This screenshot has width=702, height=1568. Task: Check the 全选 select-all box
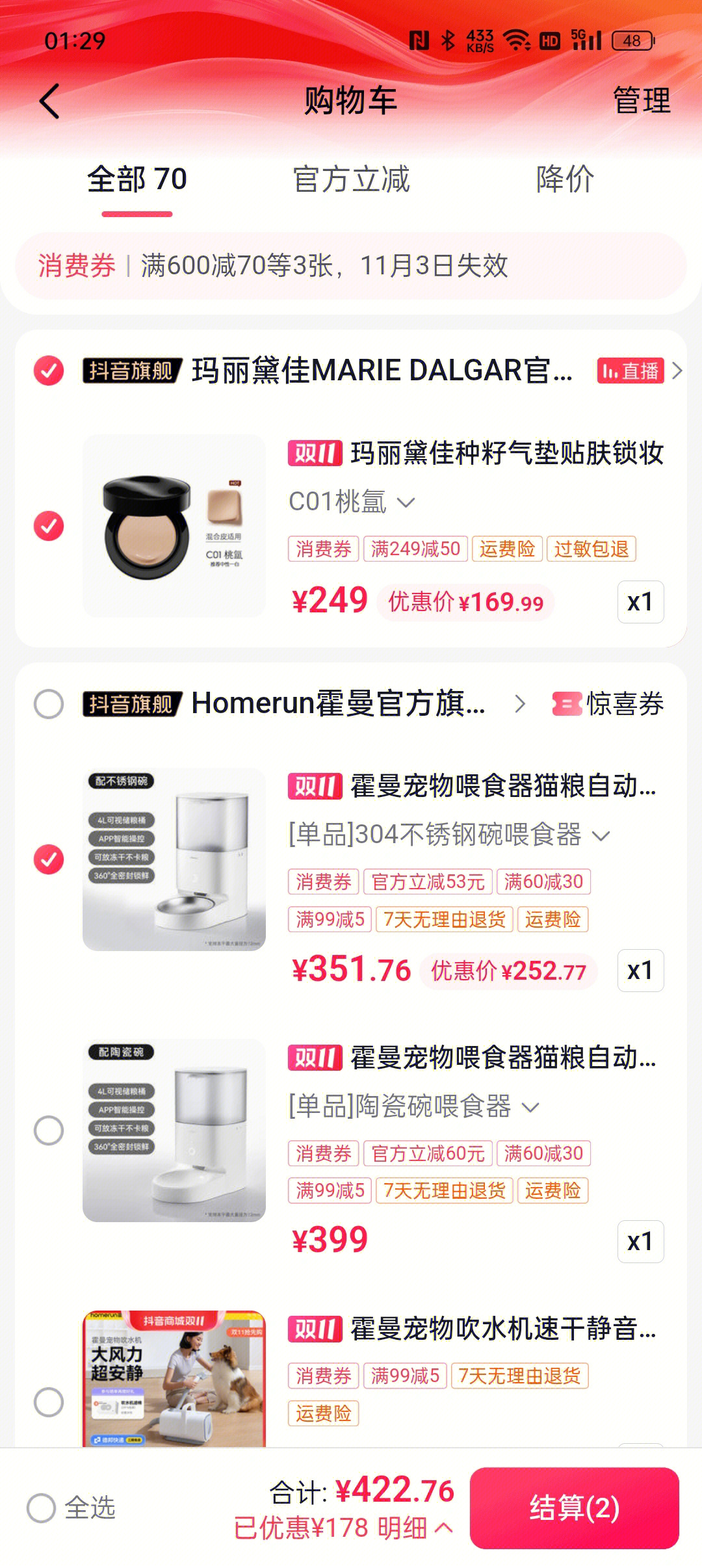42,1508
